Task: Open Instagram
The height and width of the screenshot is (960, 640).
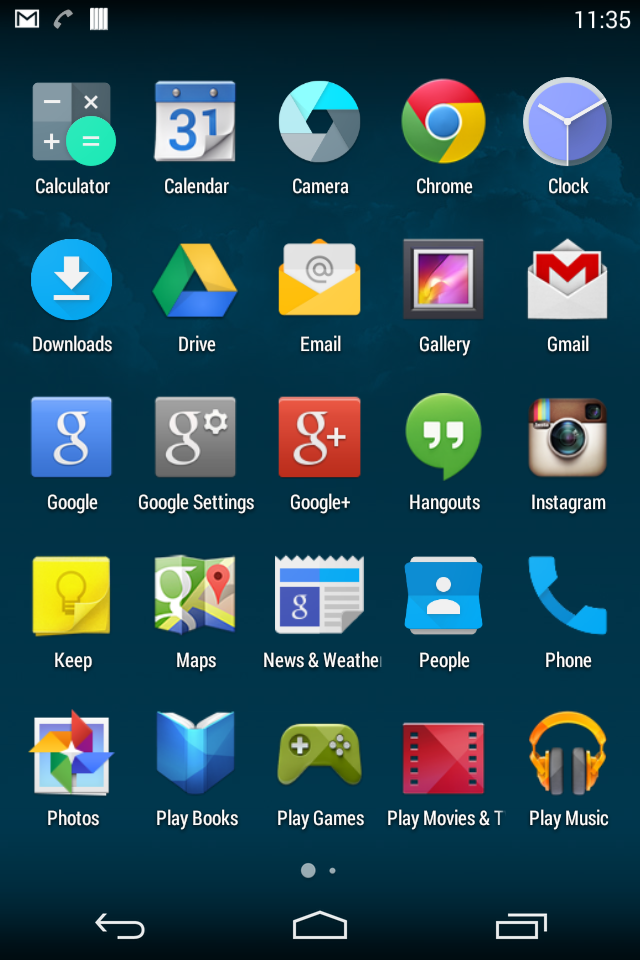Action: tap(567, 439)
